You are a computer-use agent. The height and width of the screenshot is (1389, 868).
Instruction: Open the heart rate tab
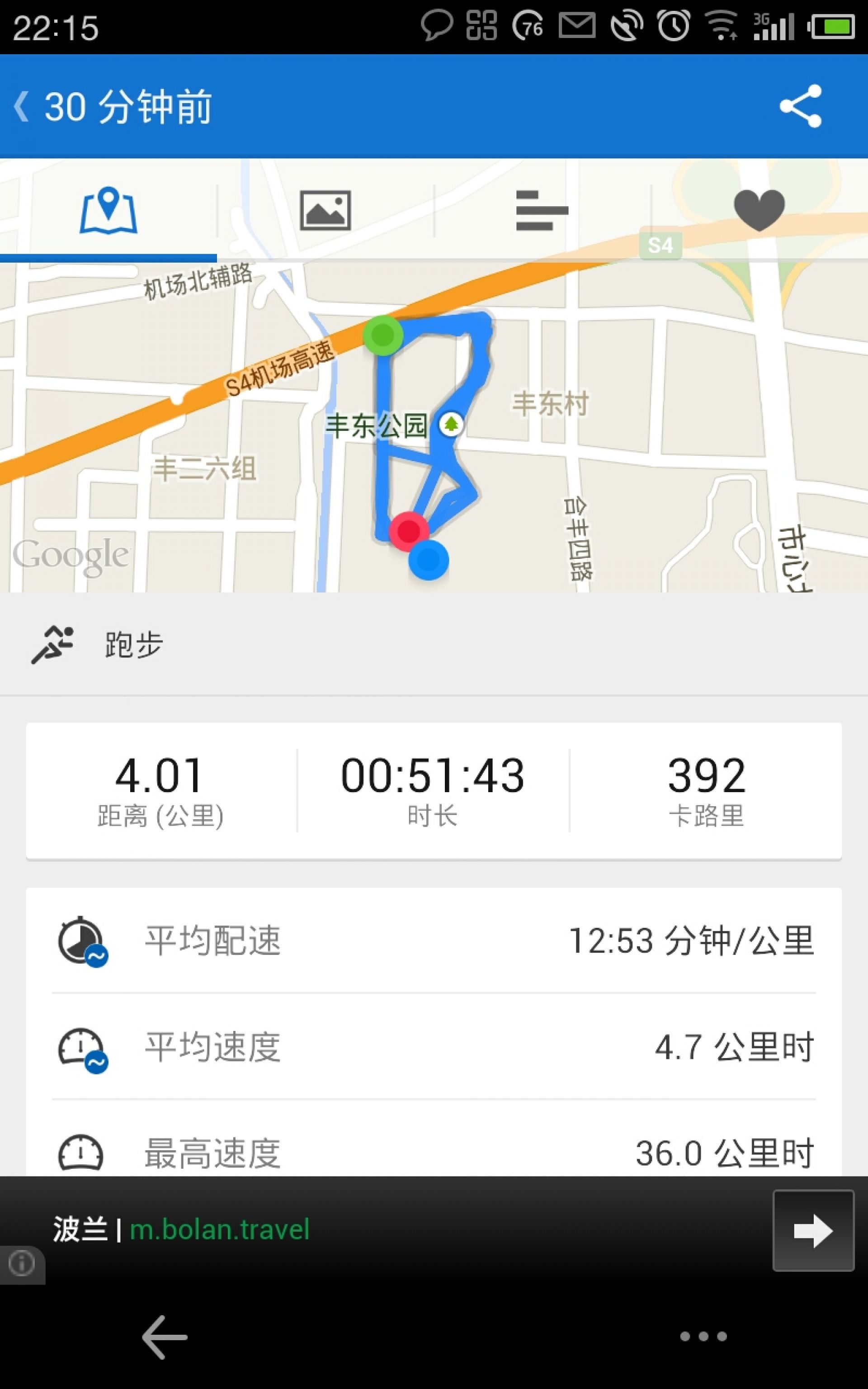click(759, 210)
